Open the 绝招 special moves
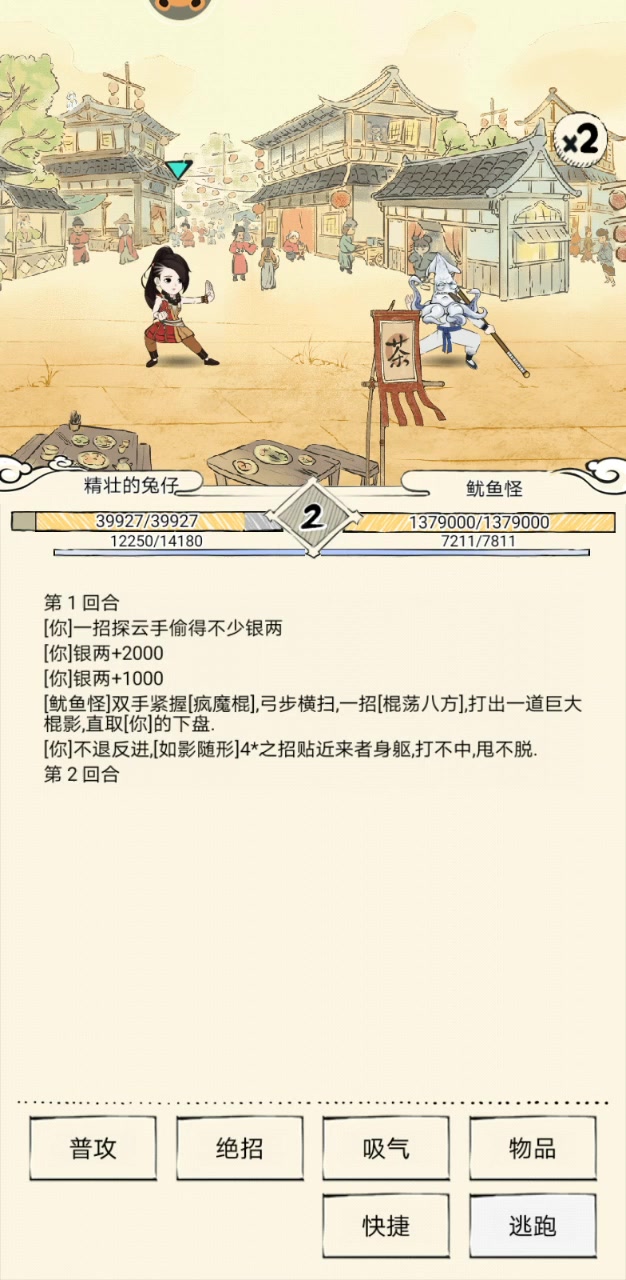The image size is (626, 1280). 239,1148
